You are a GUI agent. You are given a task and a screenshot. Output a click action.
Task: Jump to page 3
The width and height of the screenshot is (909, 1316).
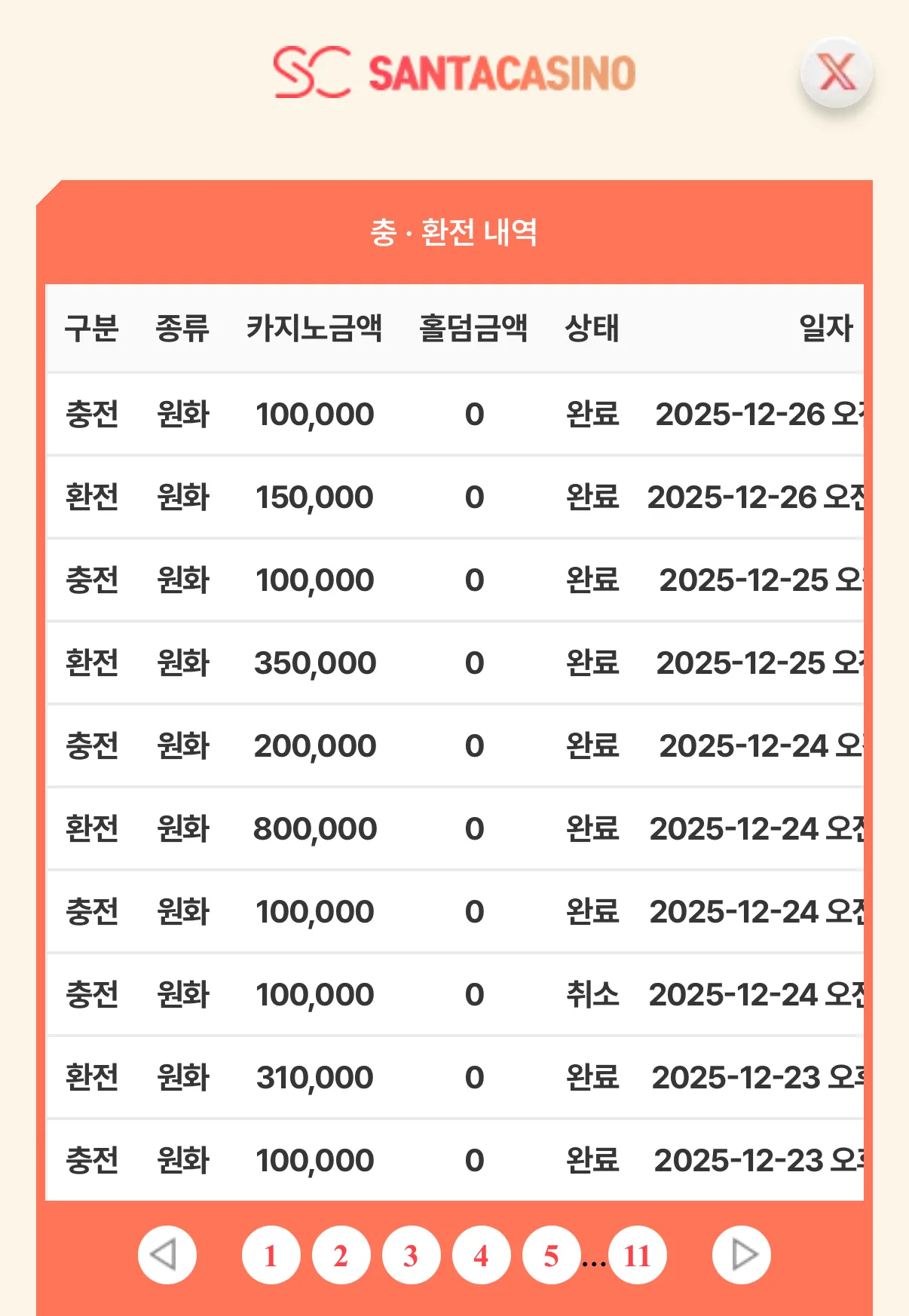411,1255
